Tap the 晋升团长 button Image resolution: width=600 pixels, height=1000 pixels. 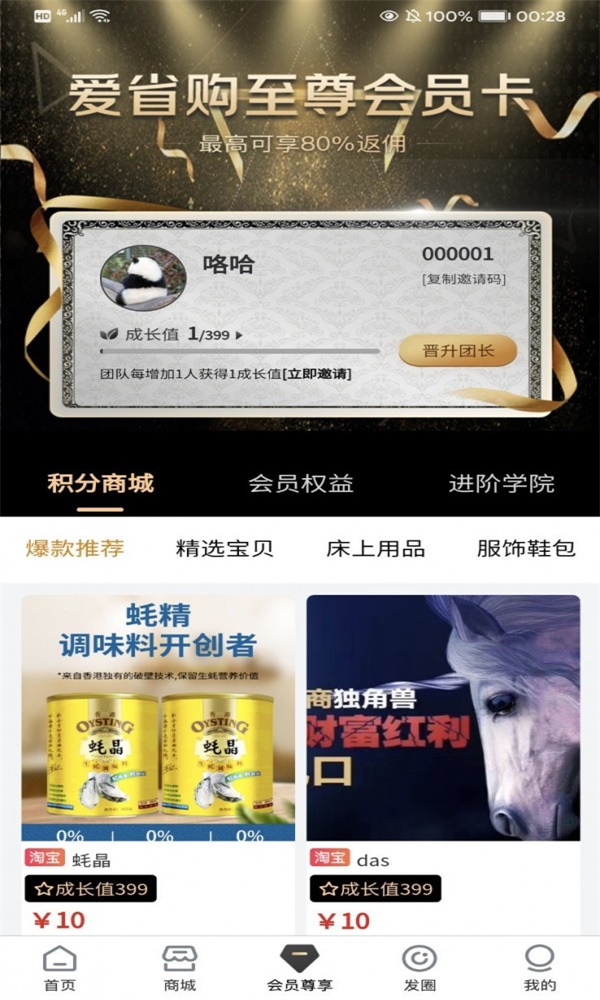457,351
